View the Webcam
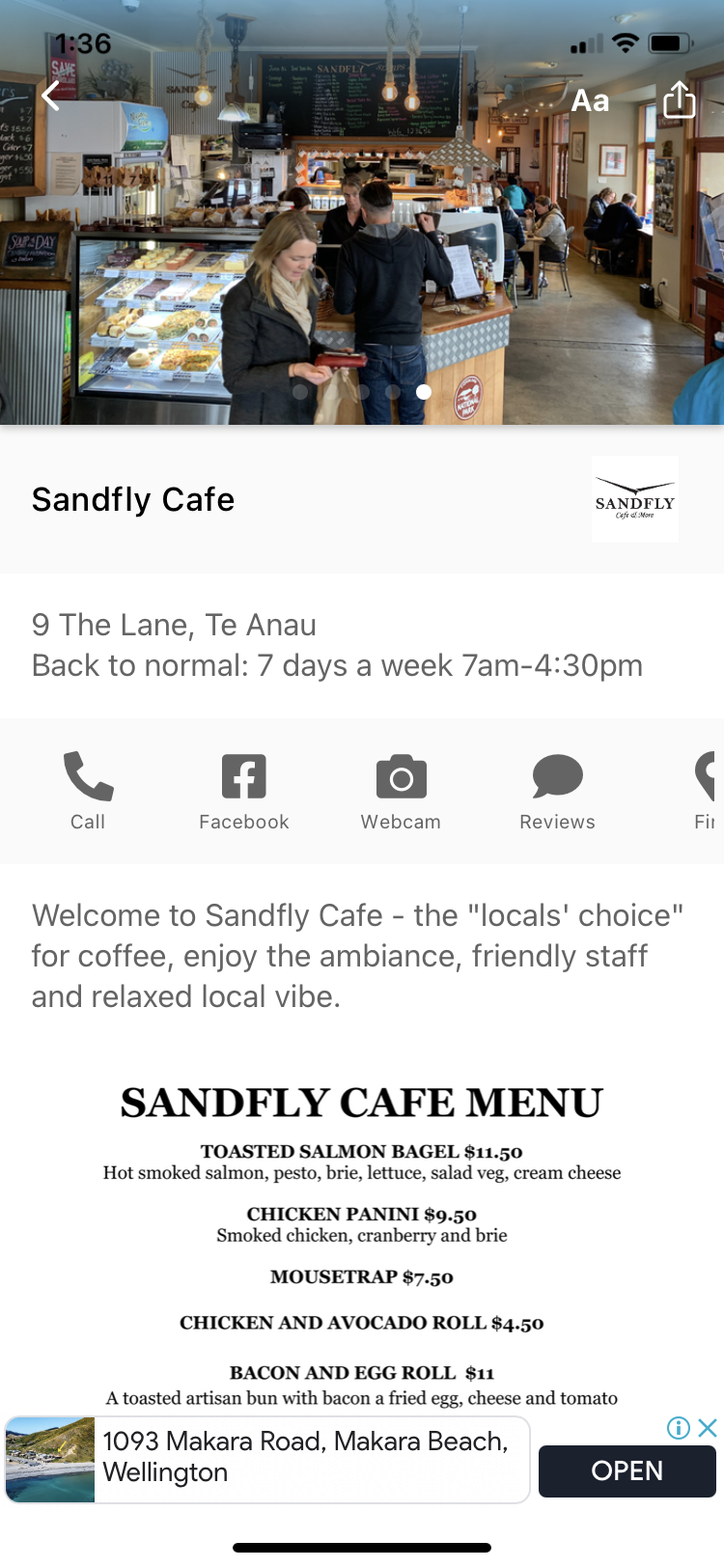Image resolution: width=724 pixels, height=1568 pixels. click(401, 791)
